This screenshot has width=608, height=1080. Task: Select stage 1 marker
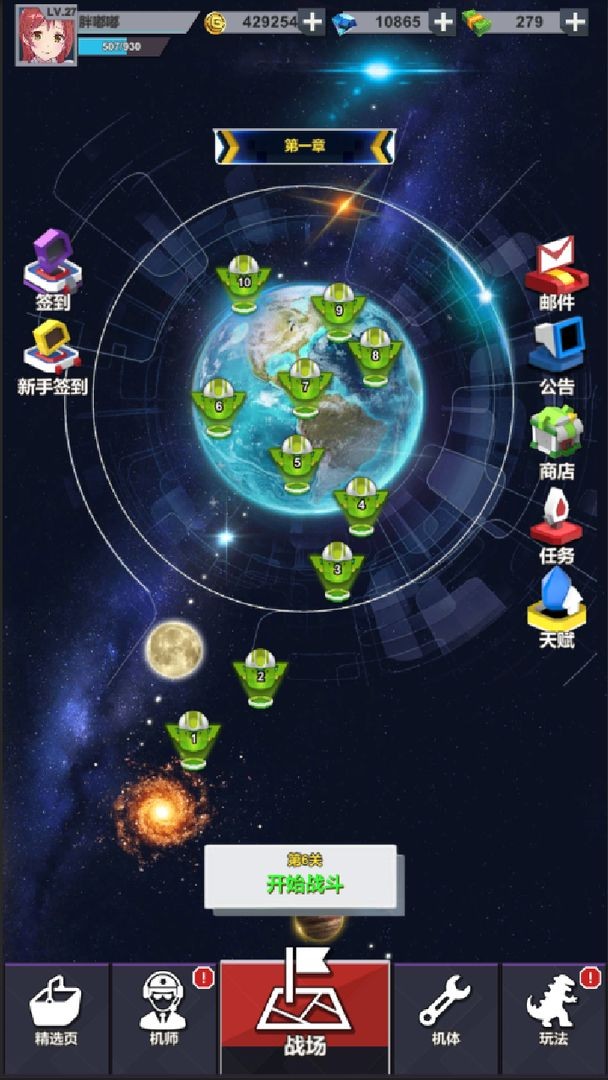click(193, 738)
